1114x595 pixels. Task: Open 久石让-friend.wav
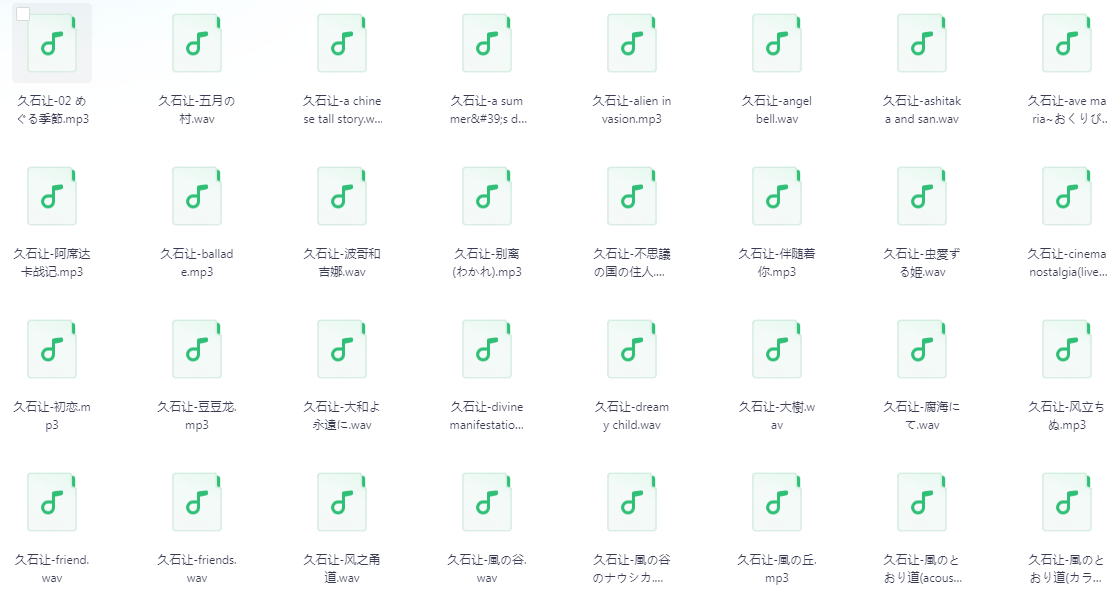52,502
